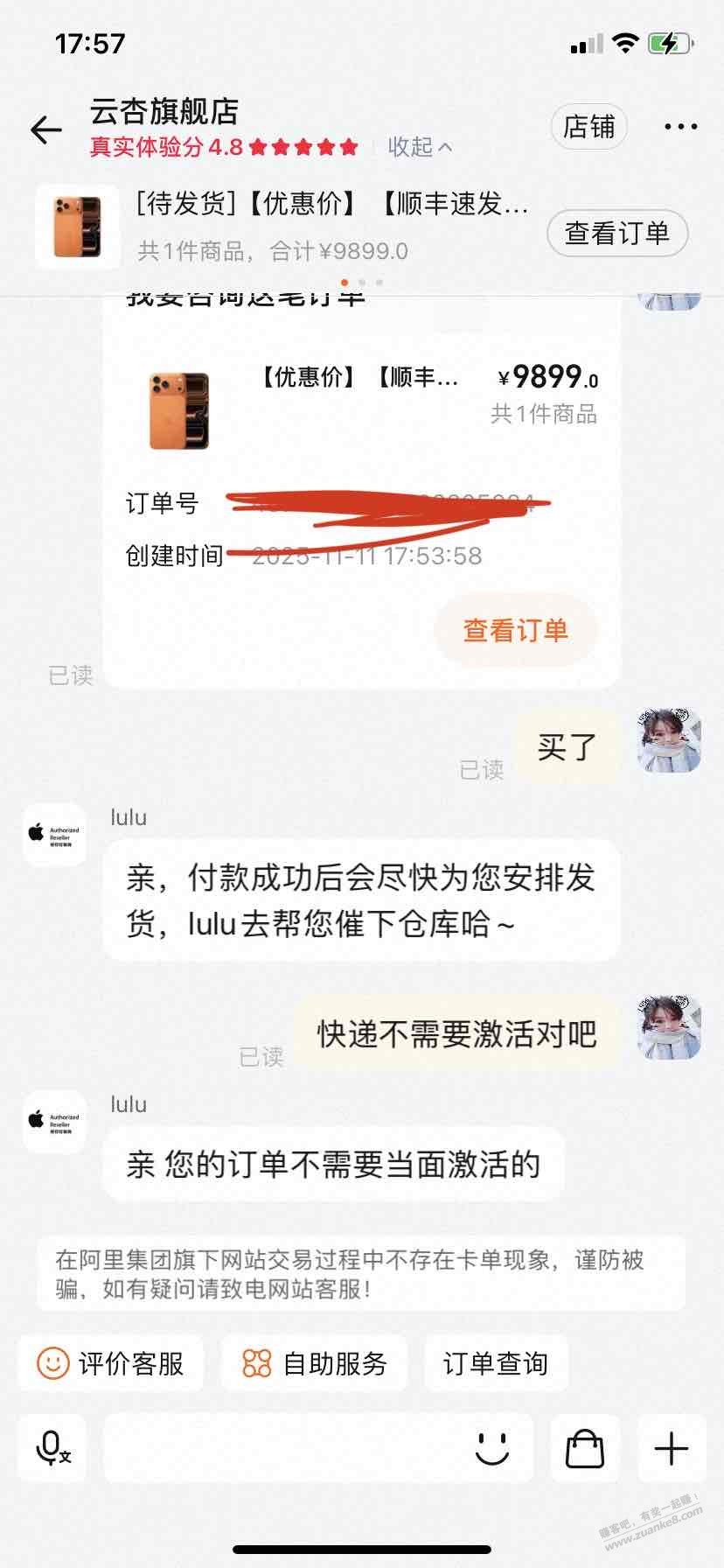
Task: View lulu's agent avatar above the delivery message
Action: 54,834
